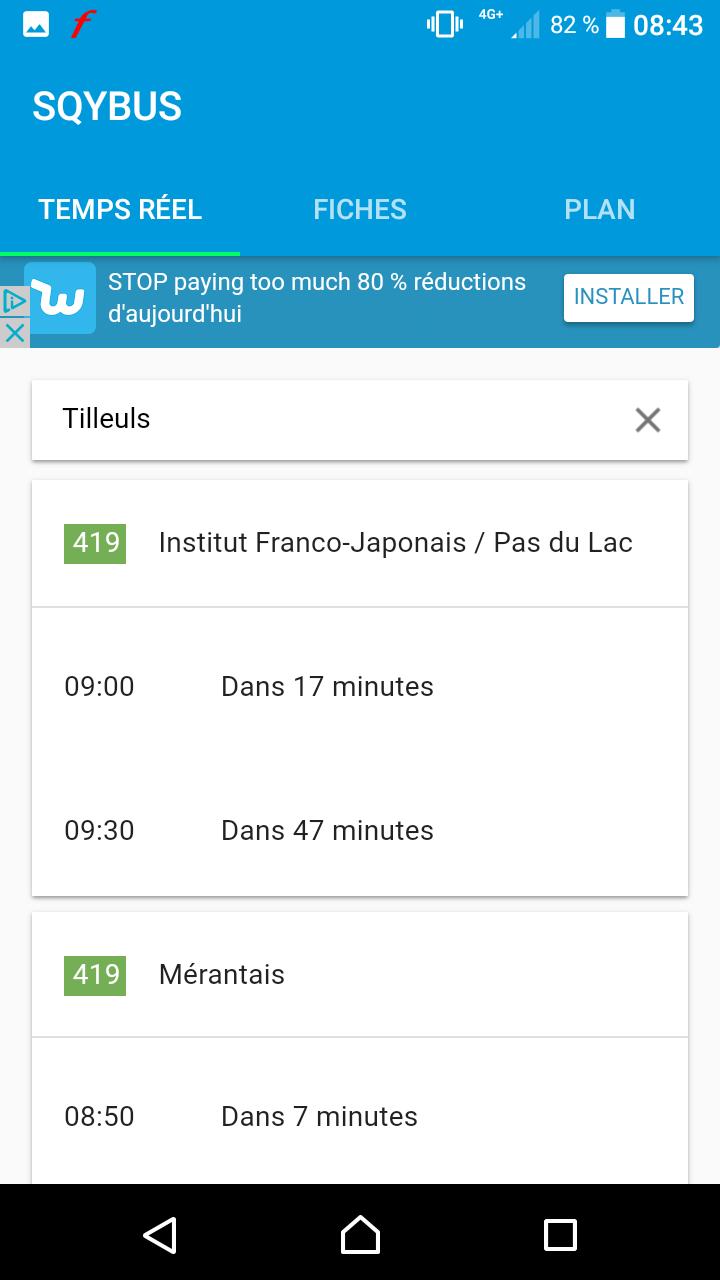Tap the 419 line badge for Institut Franco-Japonais
The height and width of the screenshot is (1280, 720).
tap(94, 542)
